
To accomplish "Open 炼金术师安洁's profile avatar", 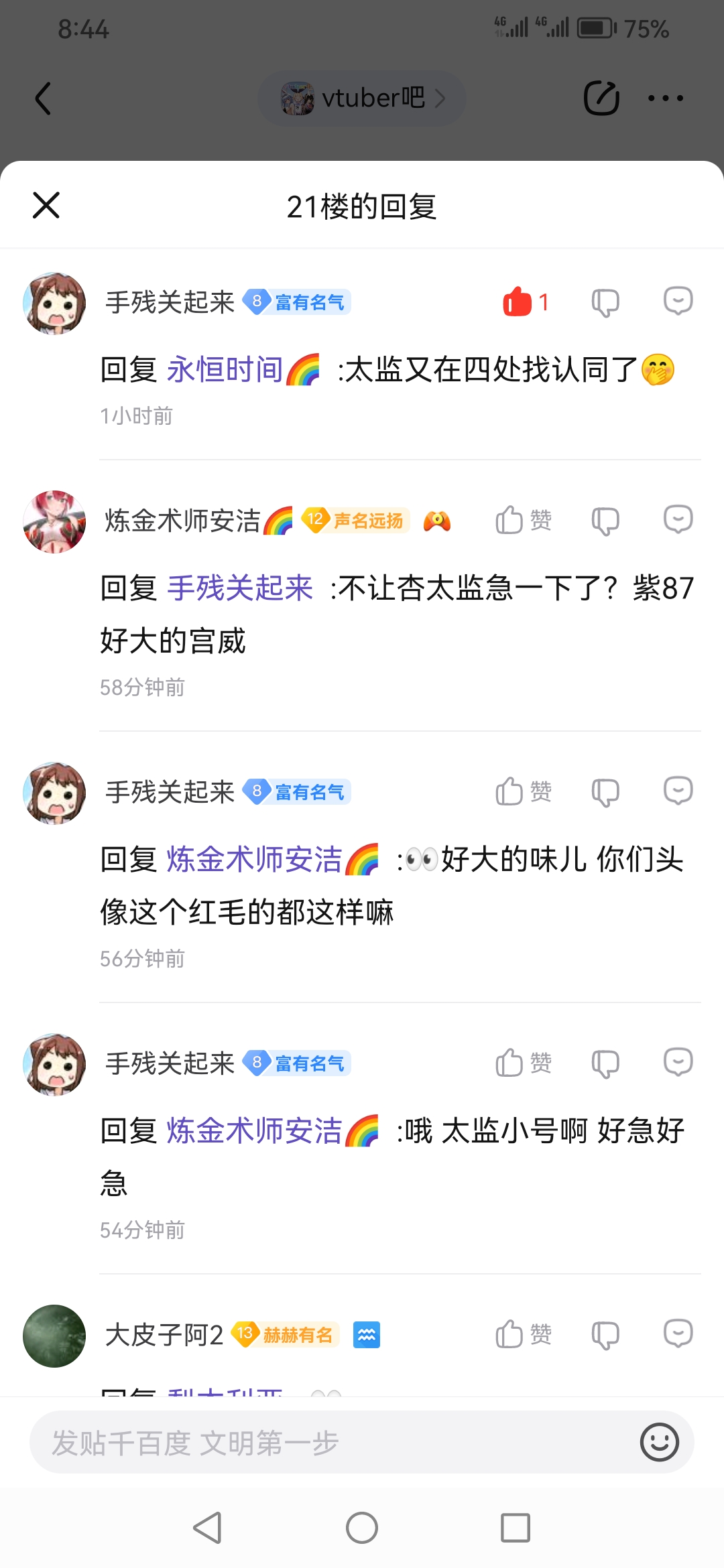I will pos(54,521).
